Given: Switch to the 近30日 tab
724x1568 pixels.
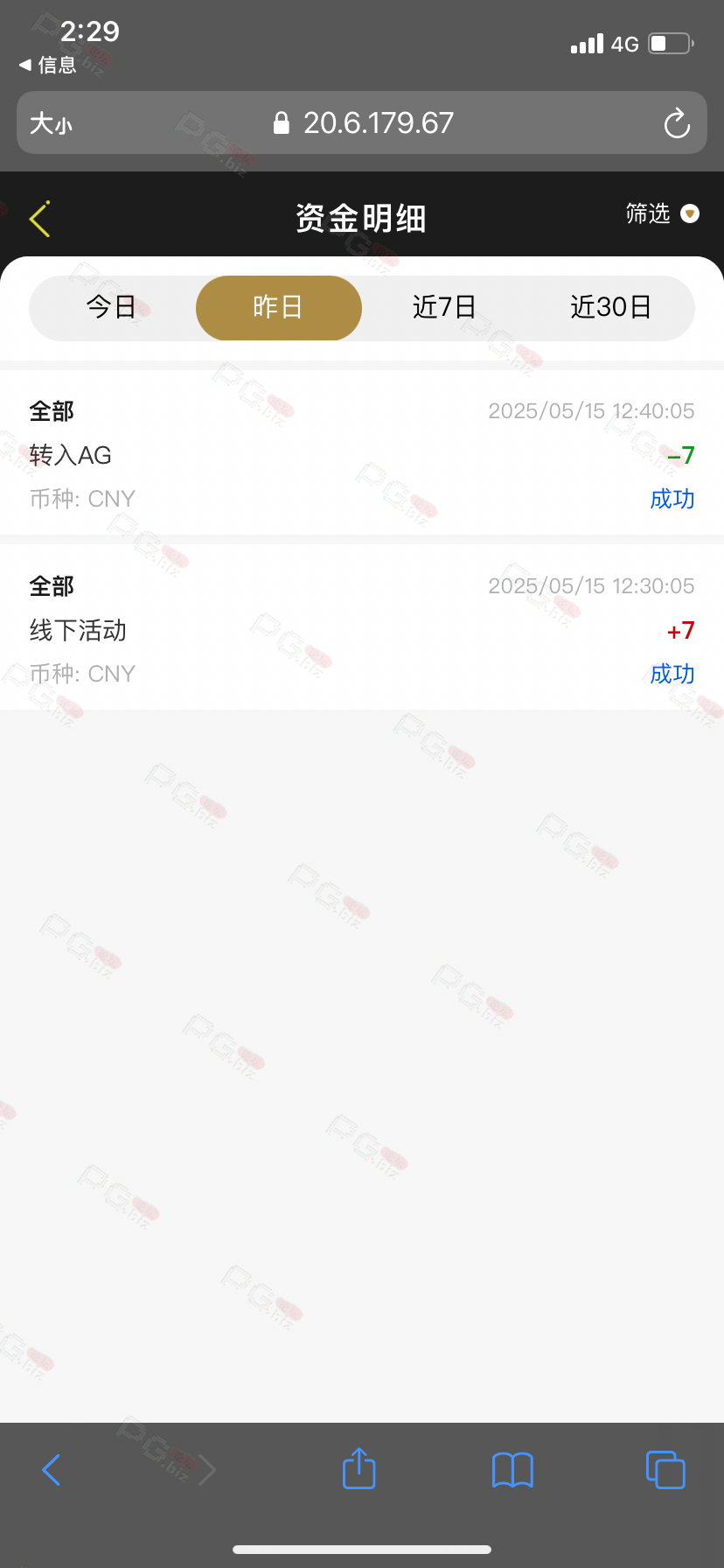Looking at the screenshot, I should pos(610,307).
